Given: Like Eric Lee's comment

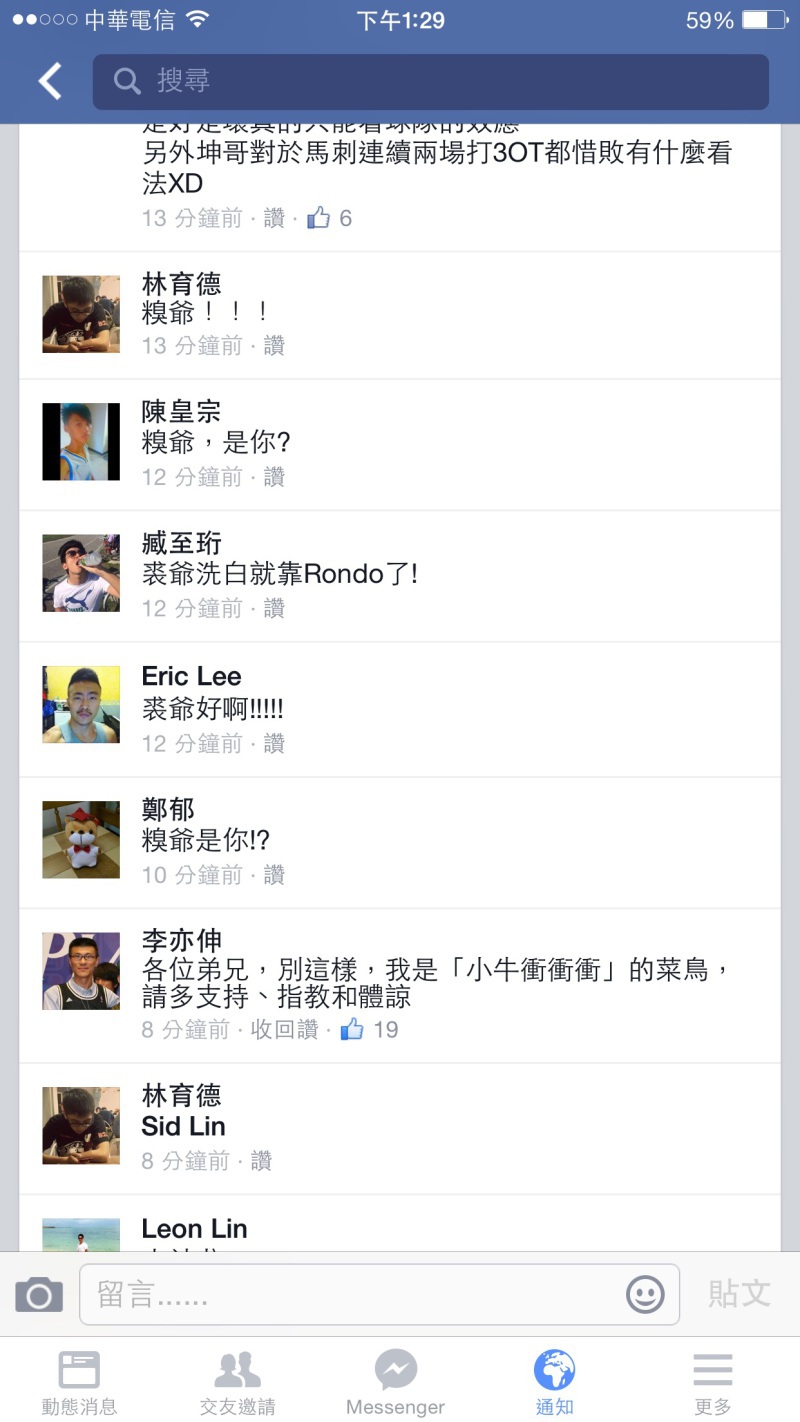Looking at the screenshot, I should click(274, 743).
